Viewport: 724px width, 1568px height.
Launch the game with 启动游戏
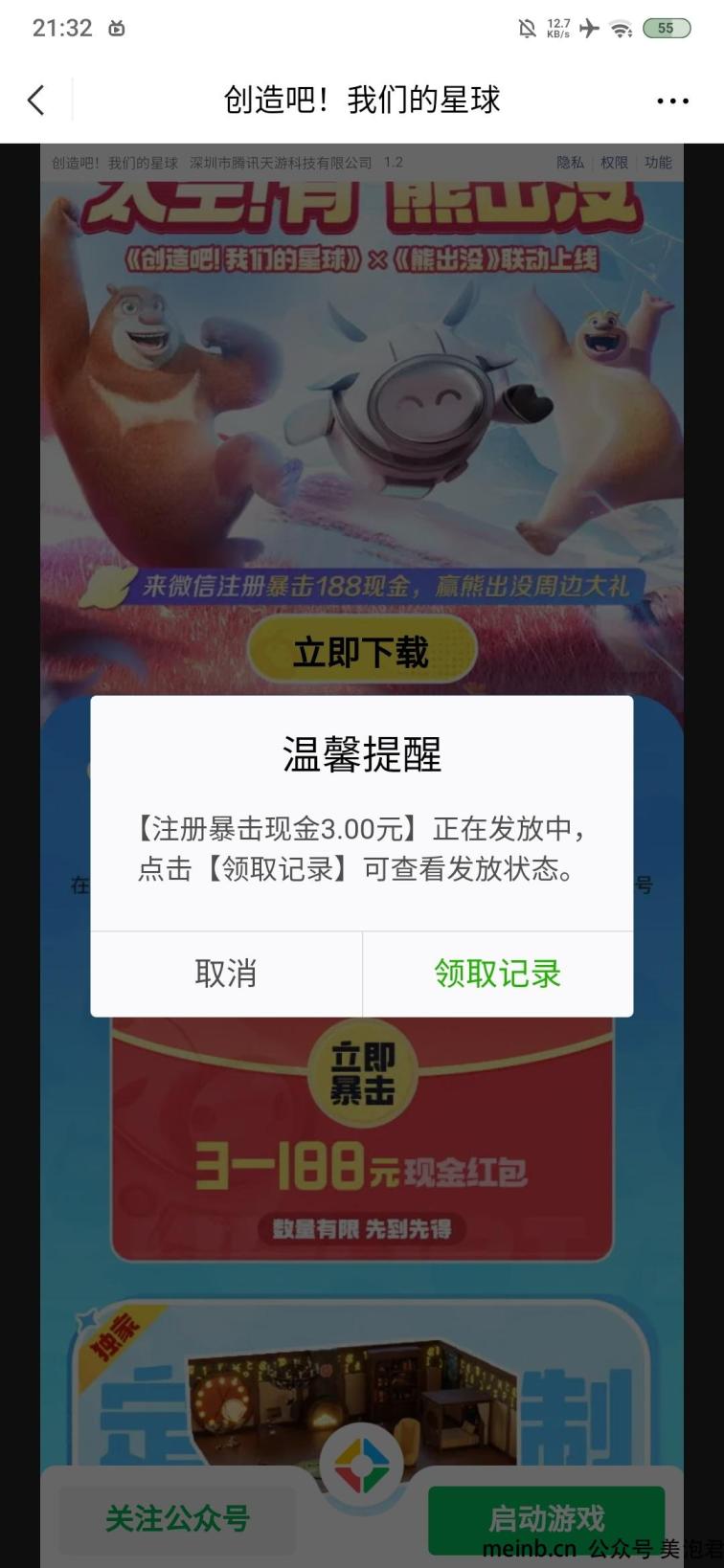(x=546, y=1517)
